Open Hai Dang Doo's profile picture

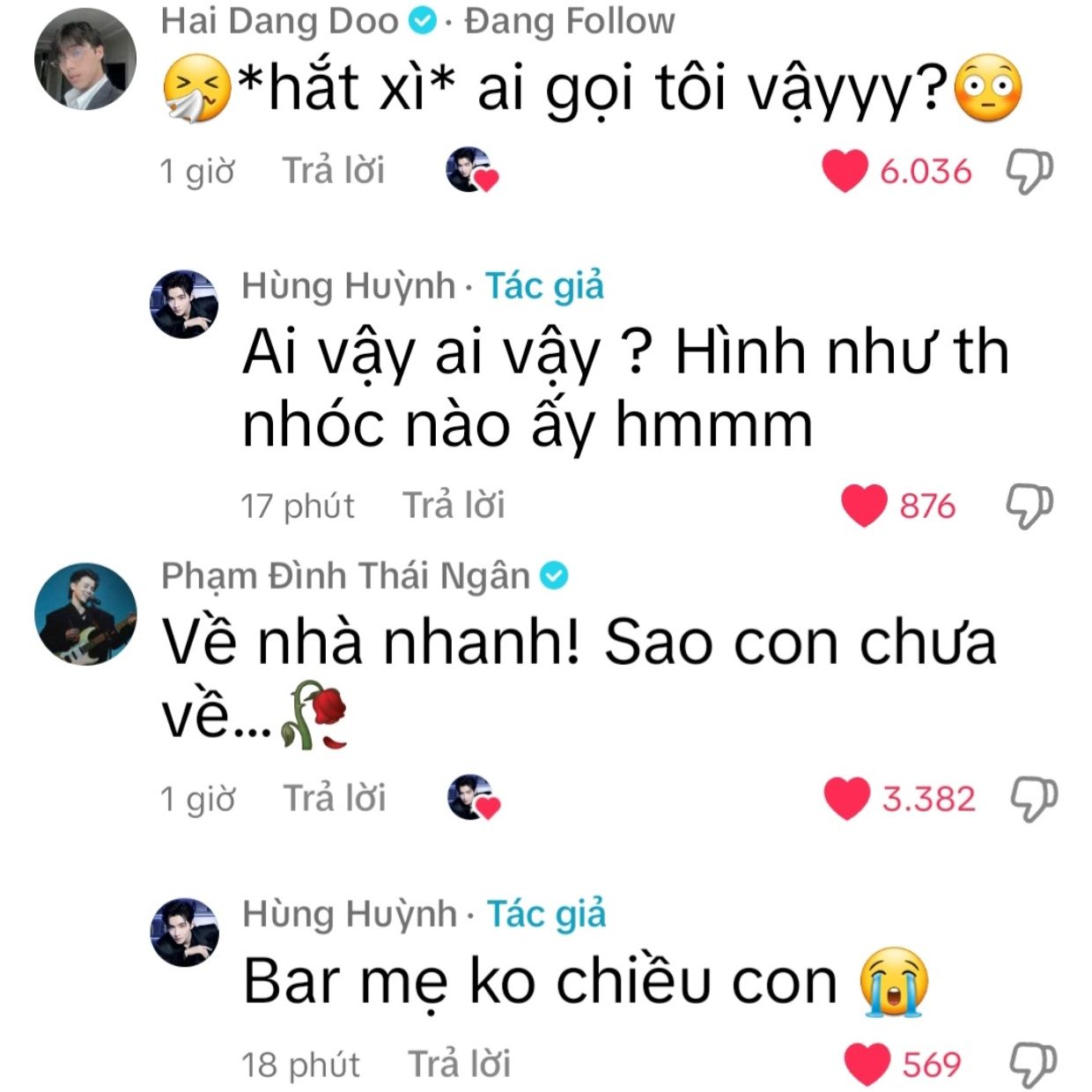tap(85, 59)
